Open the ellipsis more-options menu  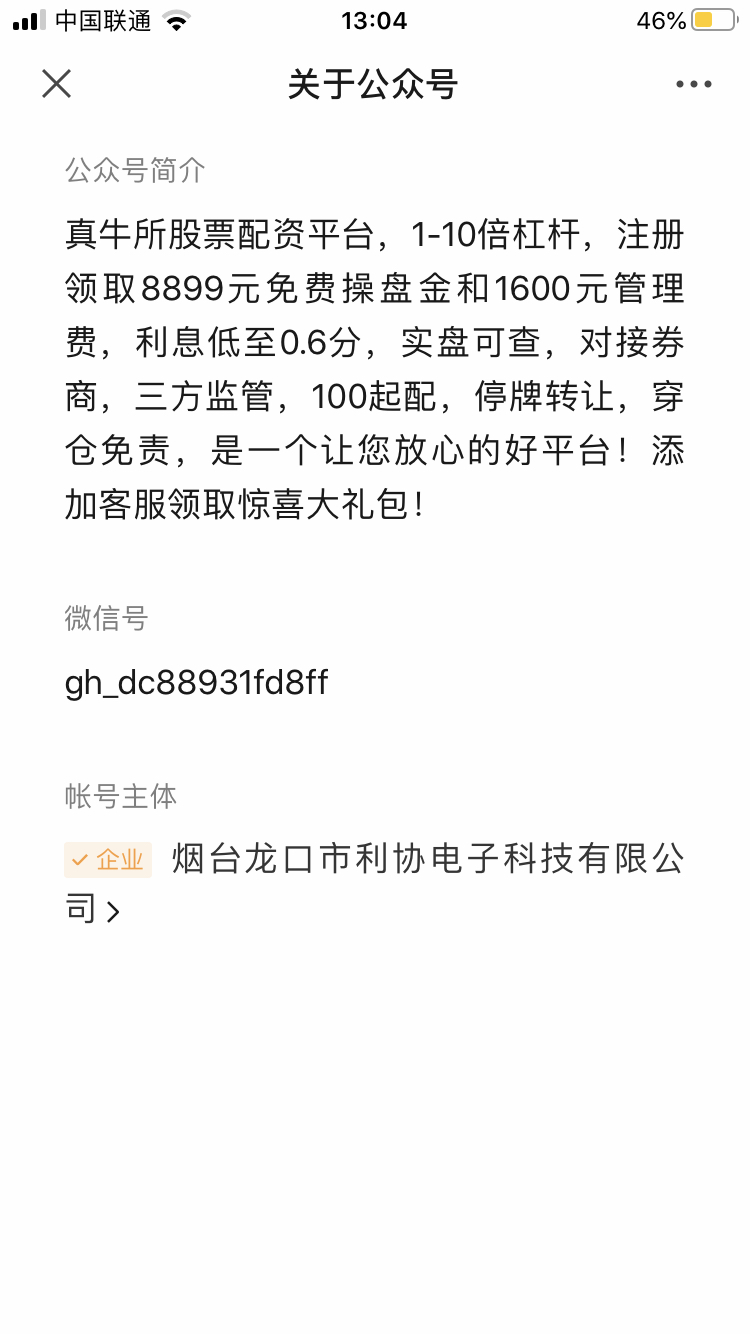tap(693, 84)
